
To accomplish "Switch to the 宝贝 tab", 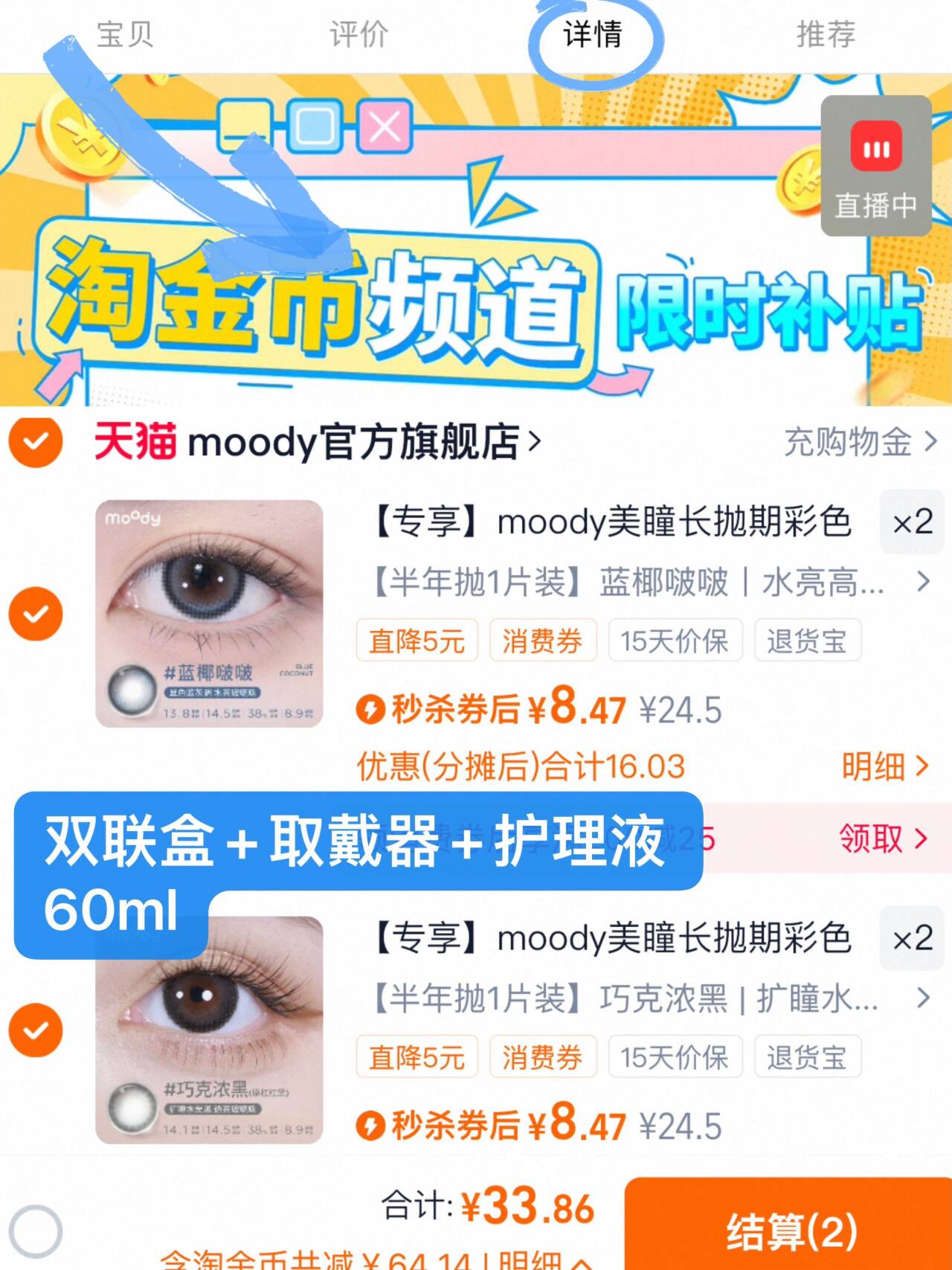I will (123, 33).
